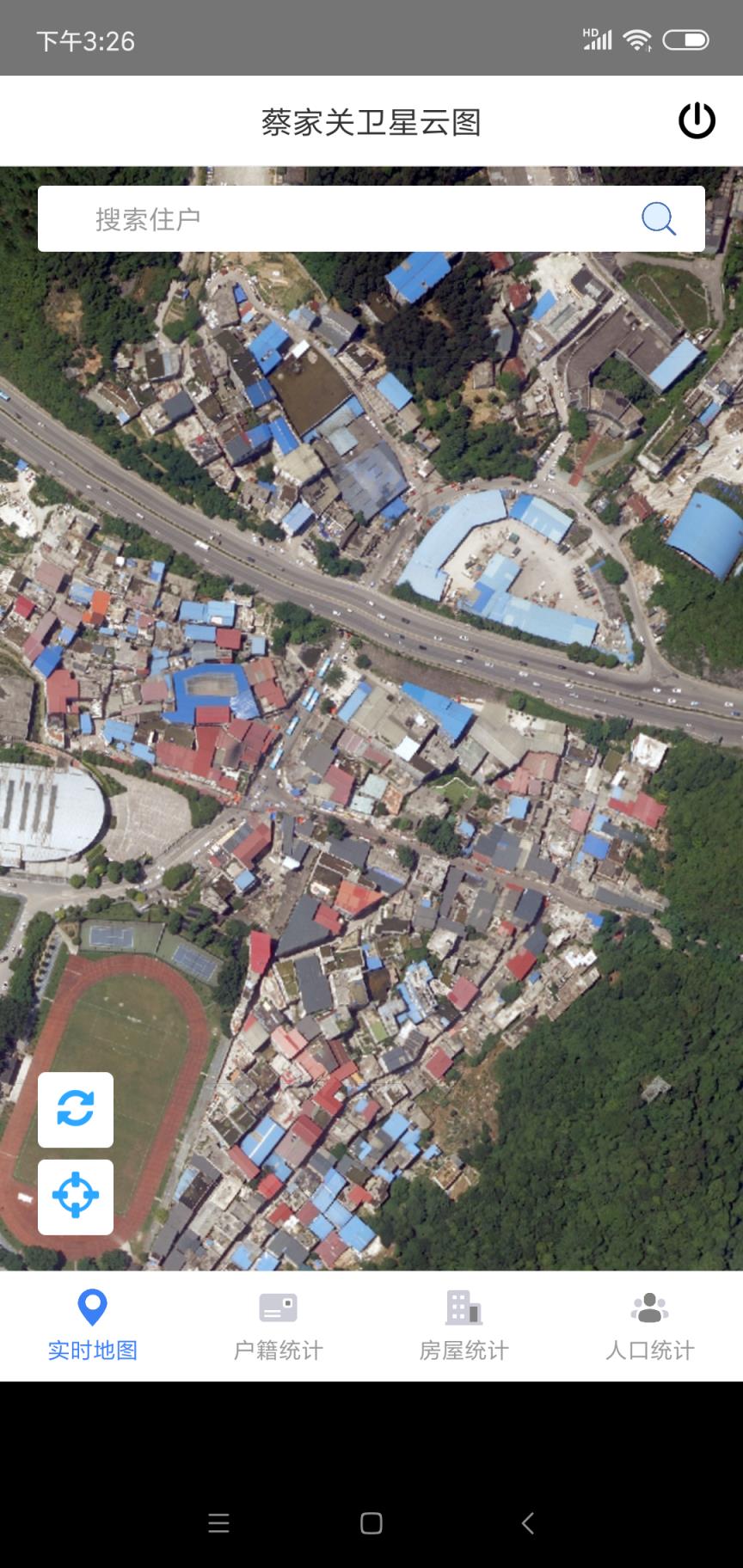Refresh the satellite map
The height and width of the screenshot is (1568, 743).
point(76,1109)
